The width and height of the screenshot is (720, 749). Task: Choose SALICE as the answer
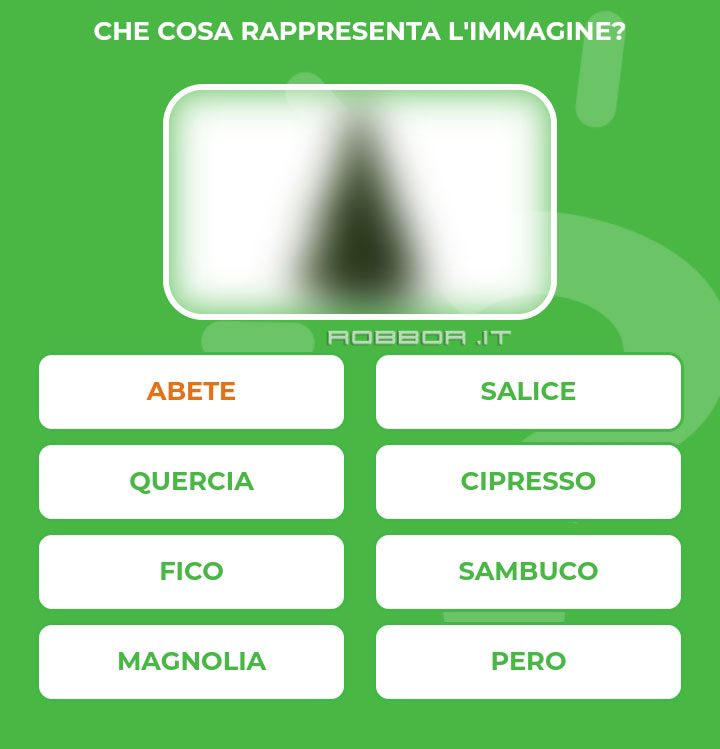[528, 392]
